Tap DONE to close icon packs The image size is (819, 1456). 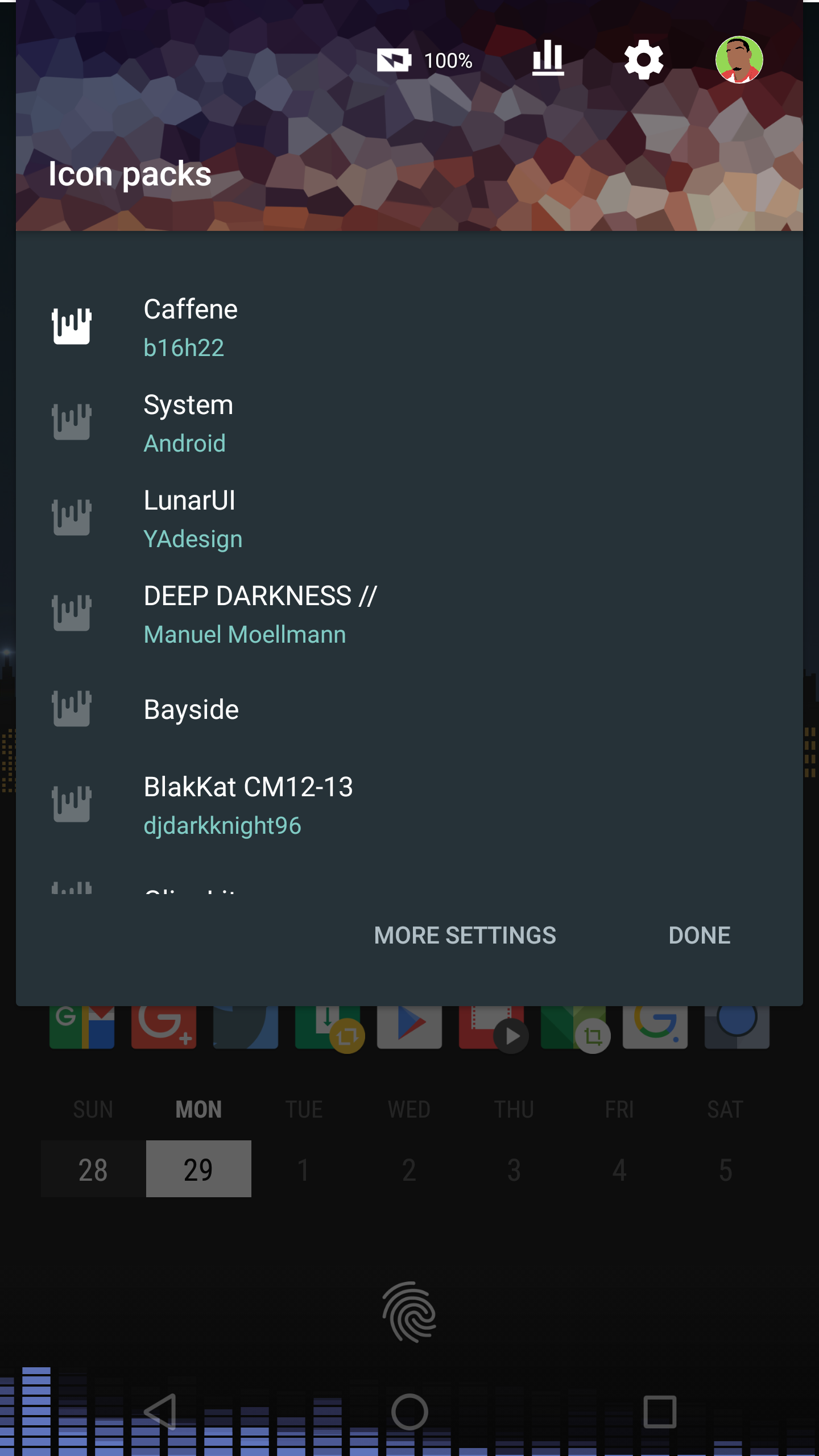click(699, 936)
